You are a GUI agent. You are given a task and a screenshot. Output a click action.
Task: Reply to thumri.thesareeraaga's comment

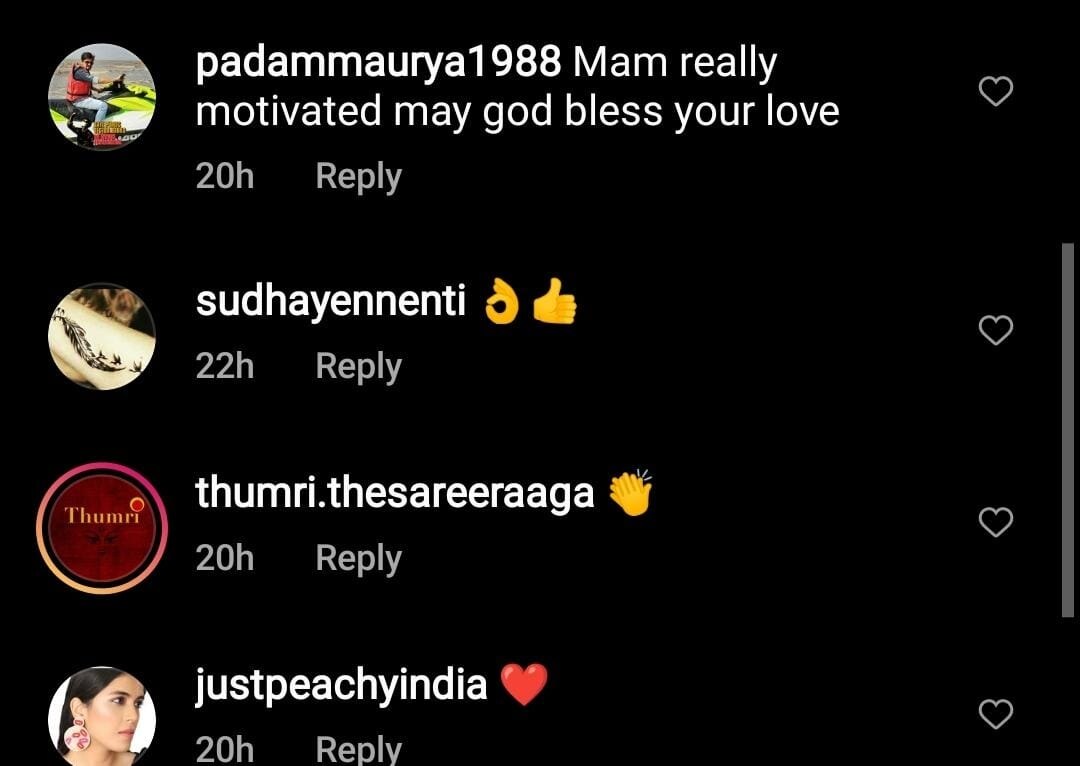358,558
